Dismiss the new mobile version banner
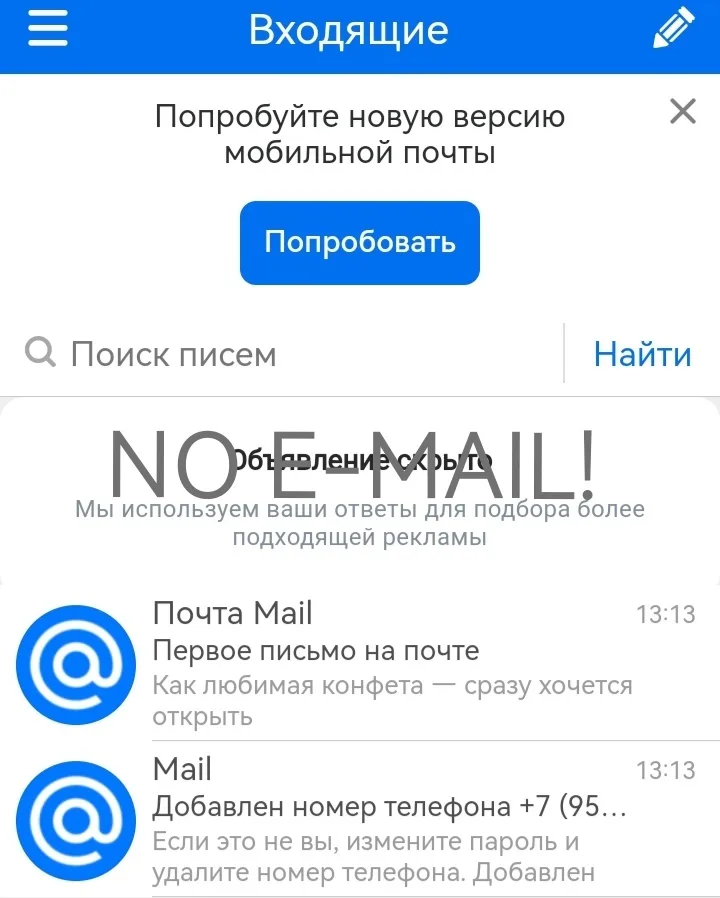720x898 pixels. tap(682, 111)
